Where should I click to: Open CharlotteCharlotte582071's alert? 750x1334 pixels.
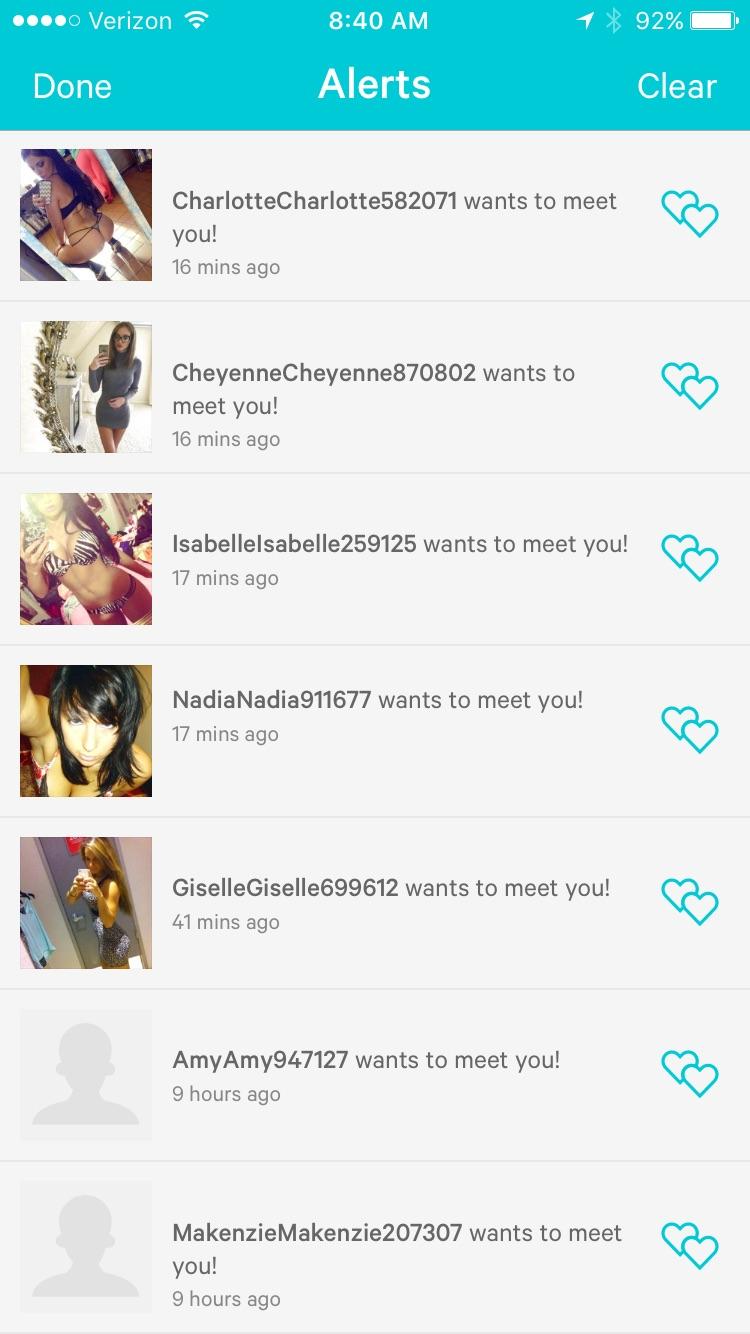(394, 217)
